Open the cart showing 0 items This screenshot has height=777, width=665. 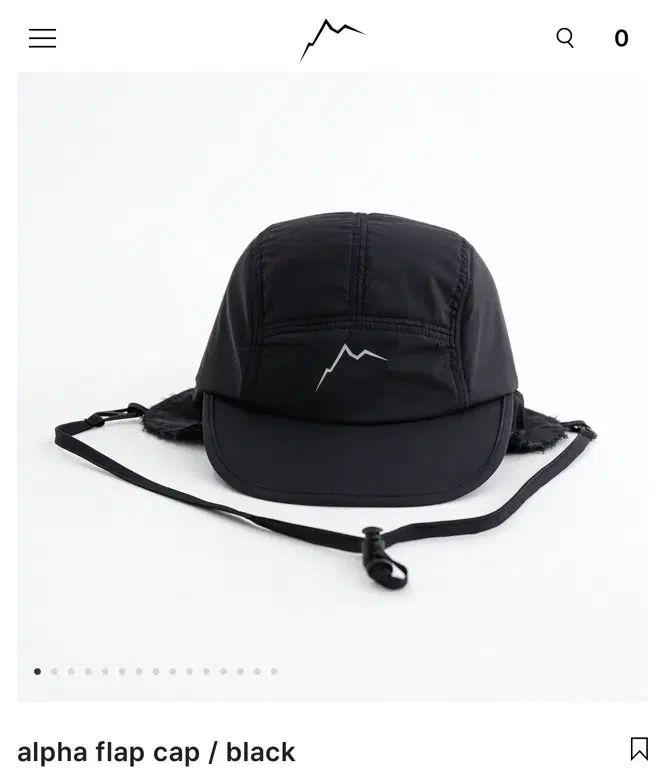pyautogui.click(x=621, y=39)
